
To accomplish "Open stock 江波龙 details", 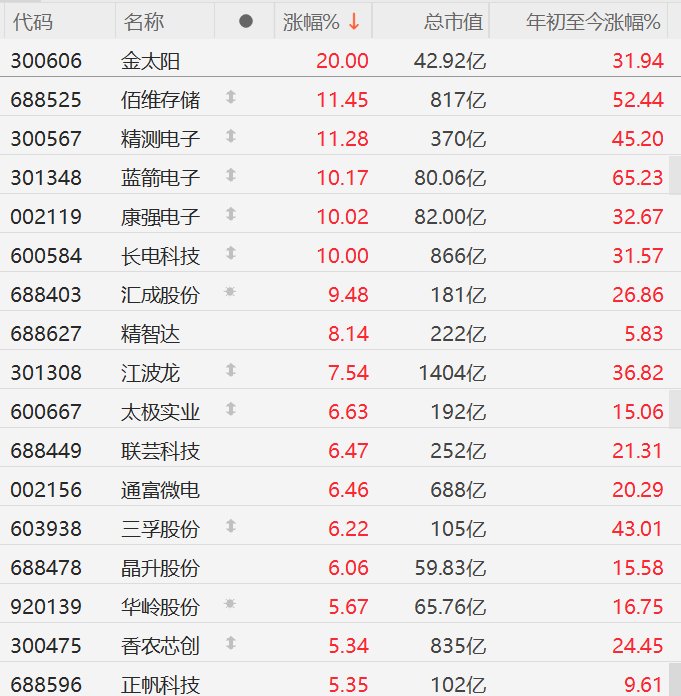I will (151, 373).
